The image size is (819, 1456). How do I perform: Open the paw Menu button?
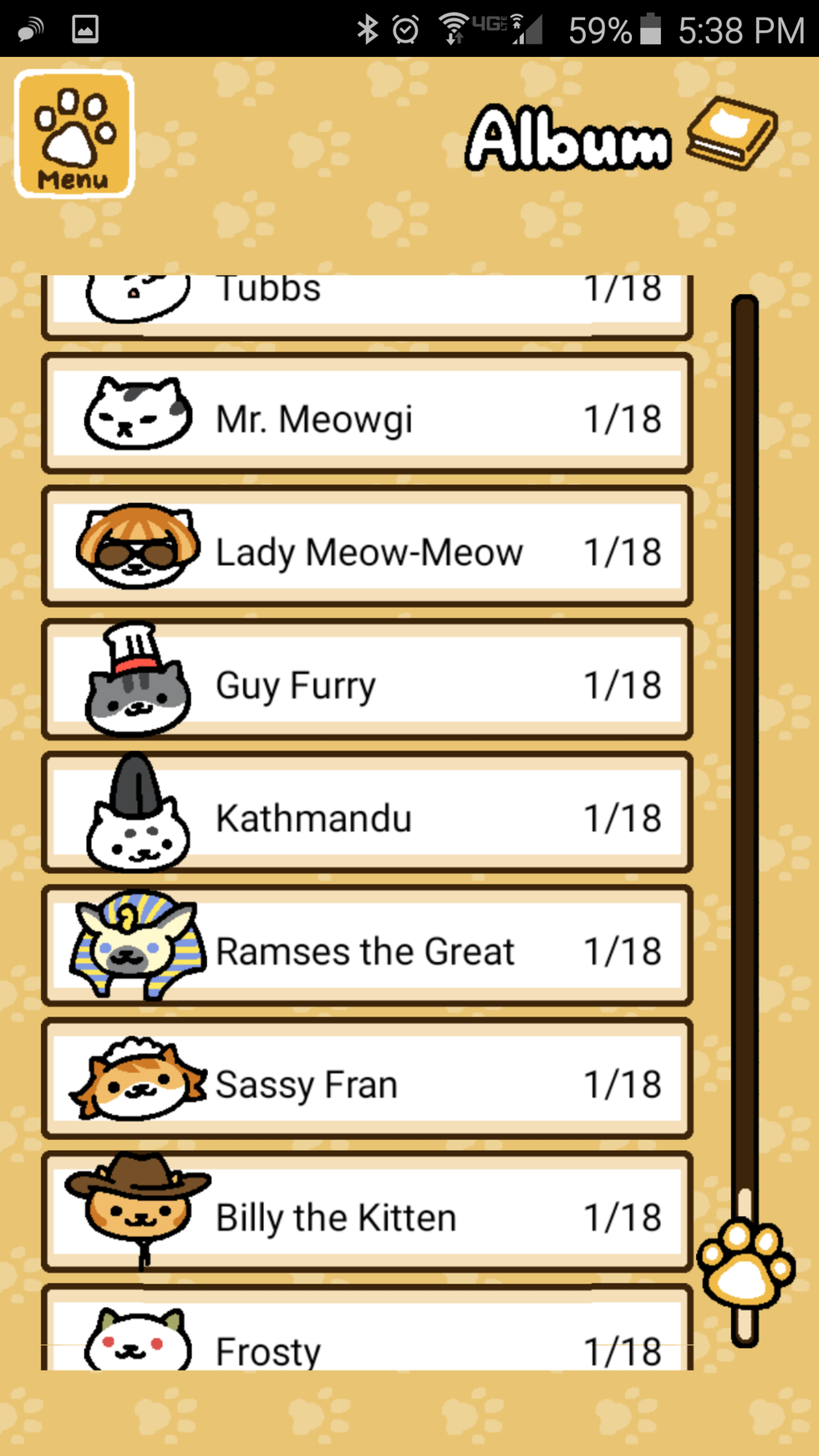(x=74, y=135)
